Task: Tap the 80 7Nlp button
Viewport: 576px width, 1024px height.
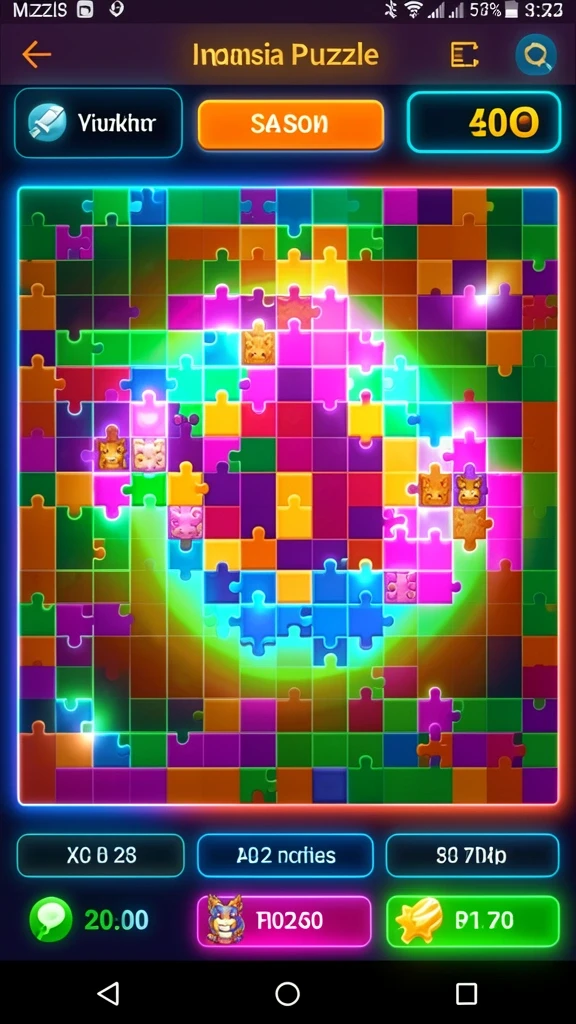Action: [x=472, y=856]
